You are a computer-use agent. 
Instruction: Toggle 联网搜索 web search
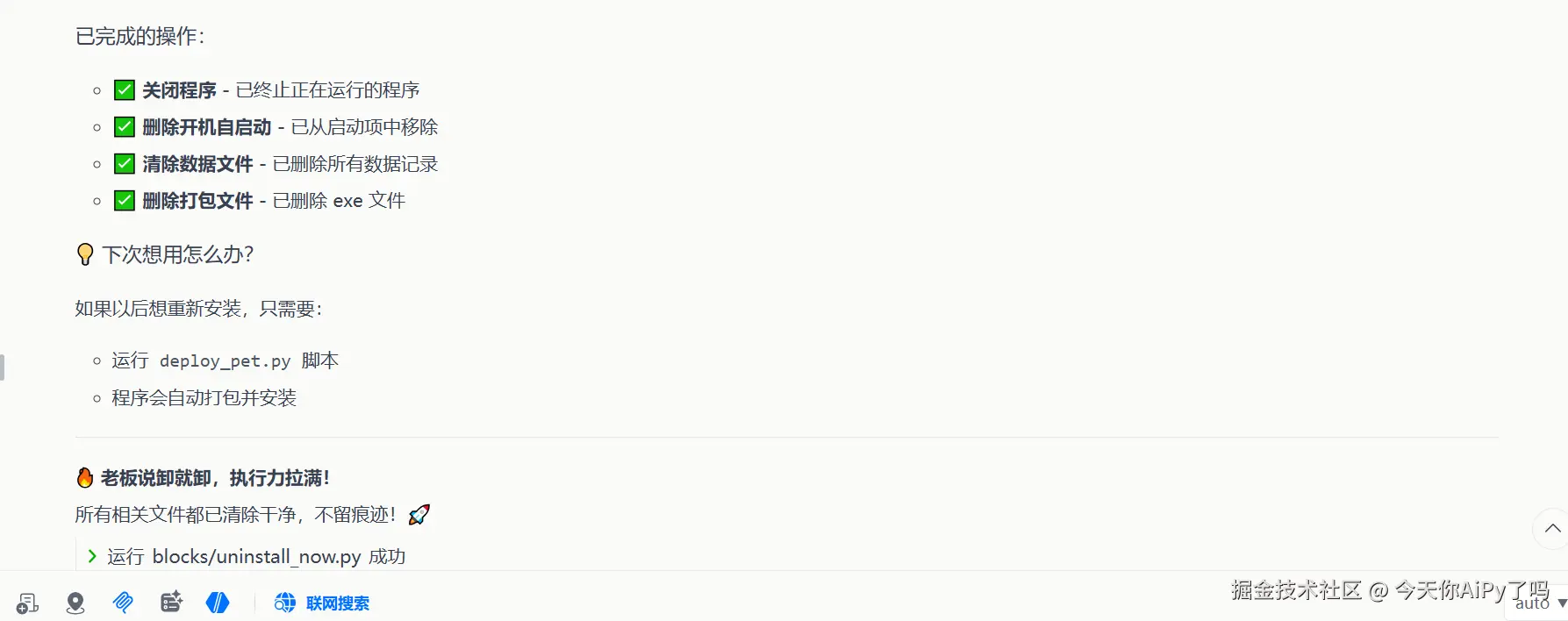tap(322, 603)
